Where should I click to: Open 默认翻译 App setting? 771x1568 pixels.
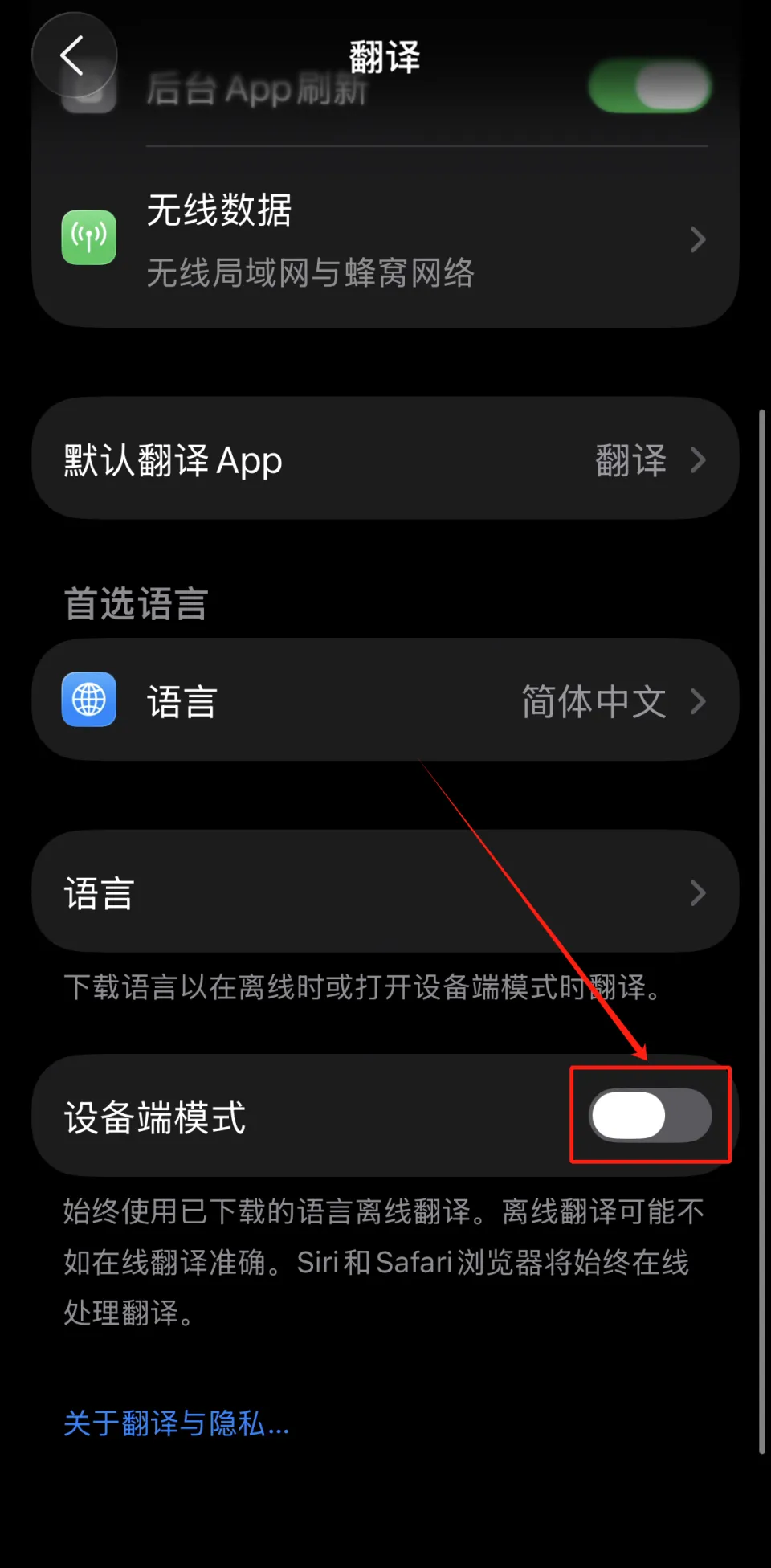pyautogui.click(x=385, y=459)
